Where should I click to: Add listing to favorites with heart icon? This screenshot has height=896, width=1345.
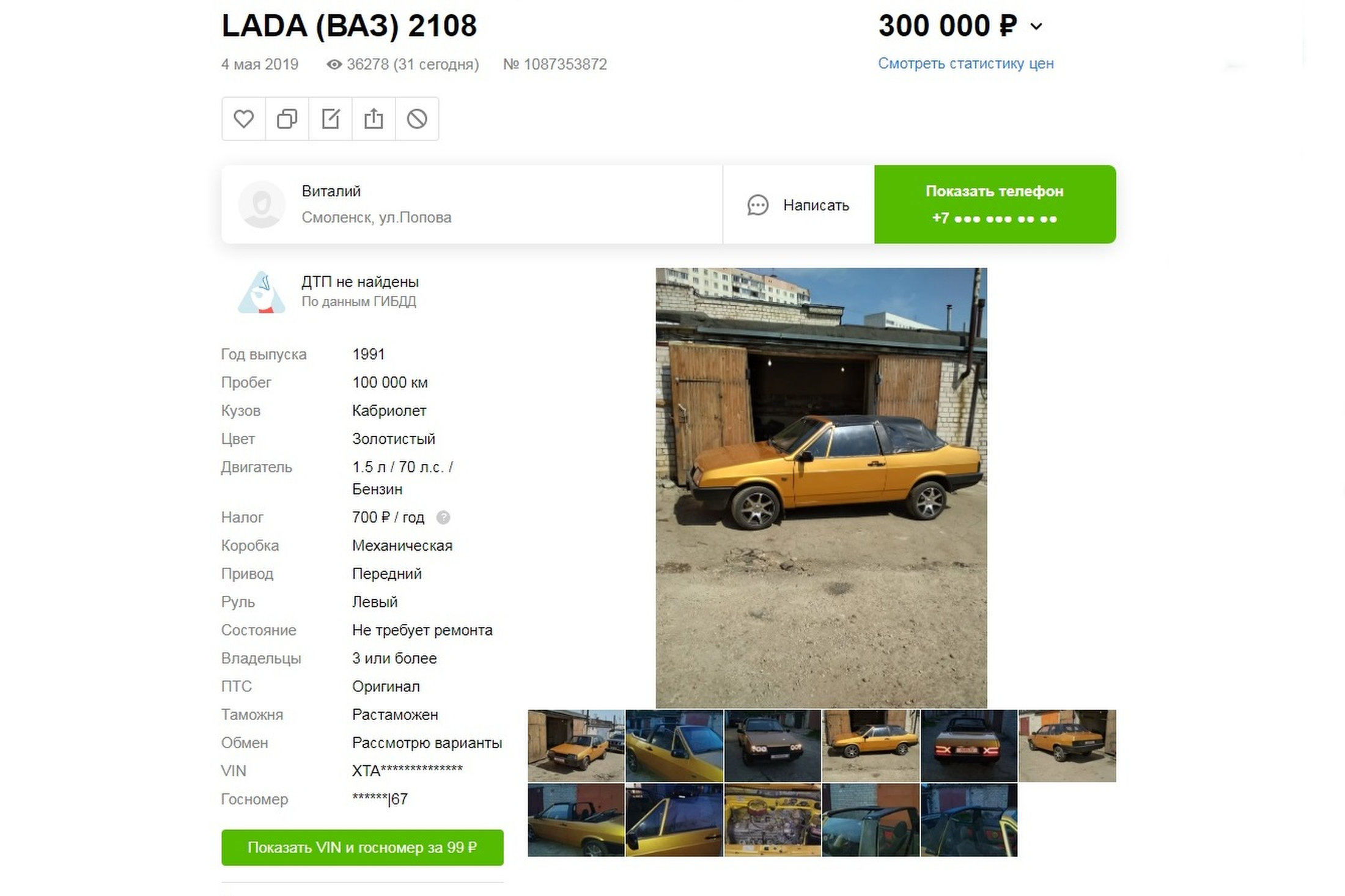pyautogui.click(x=243, y=119)
